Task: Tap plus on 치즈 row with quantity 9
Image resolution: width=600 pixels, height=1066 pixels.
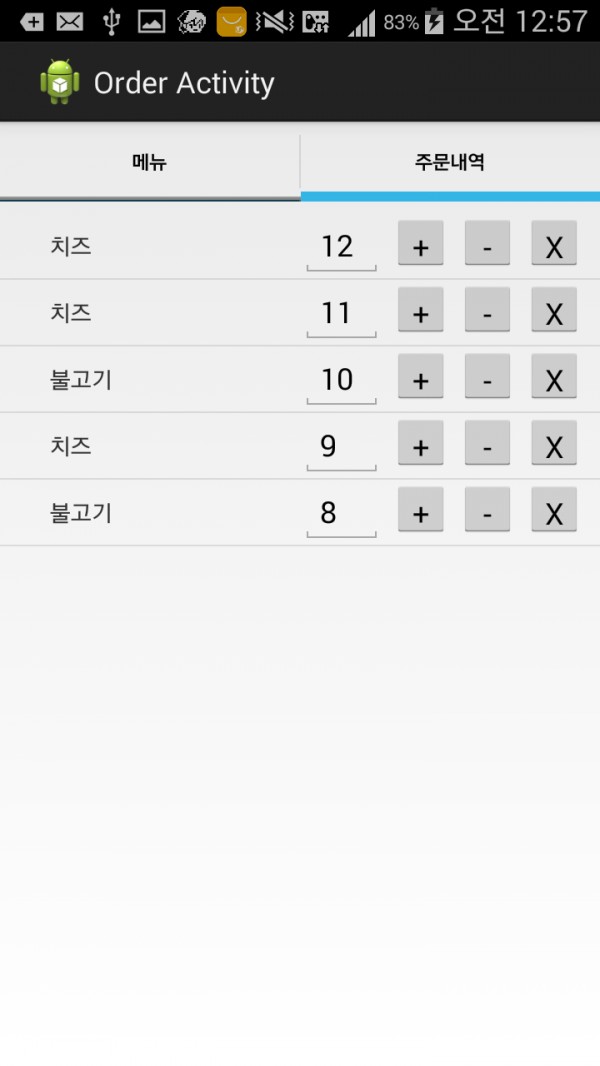Action: (x=421, y=443)
